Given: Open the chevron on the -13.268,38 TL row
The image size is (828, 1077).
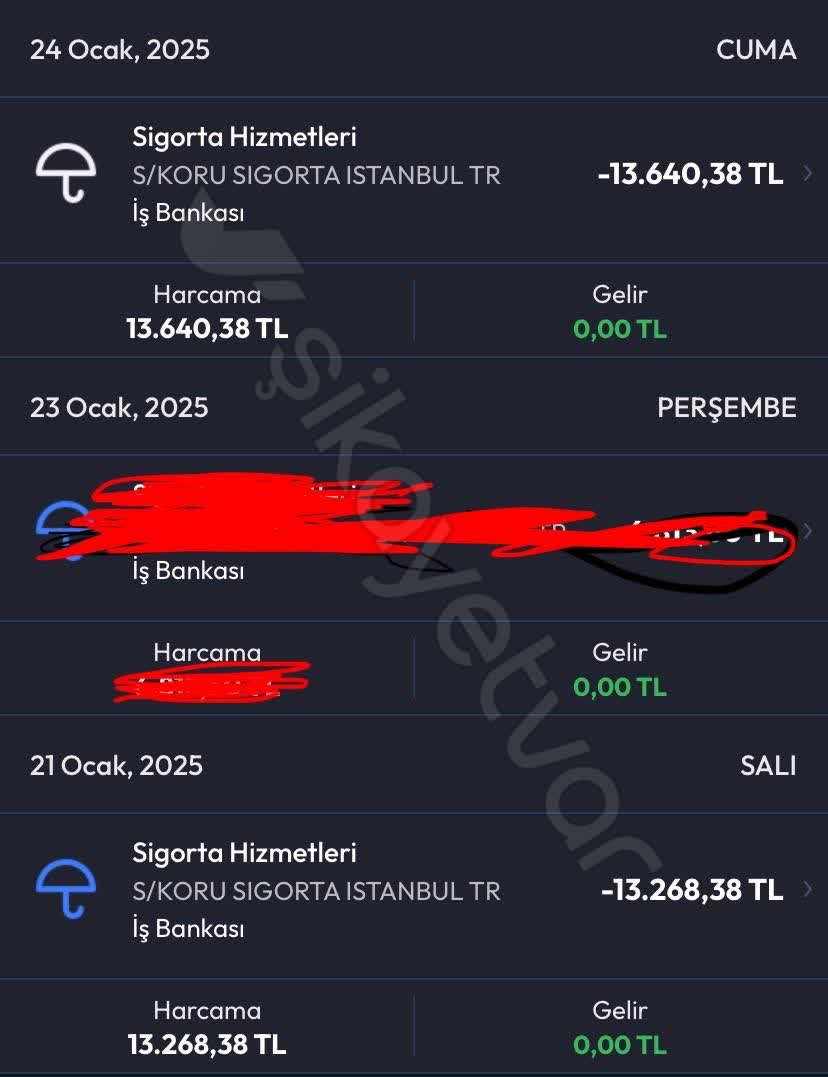Looking at the screenshot, I should (x=808, y=890).
